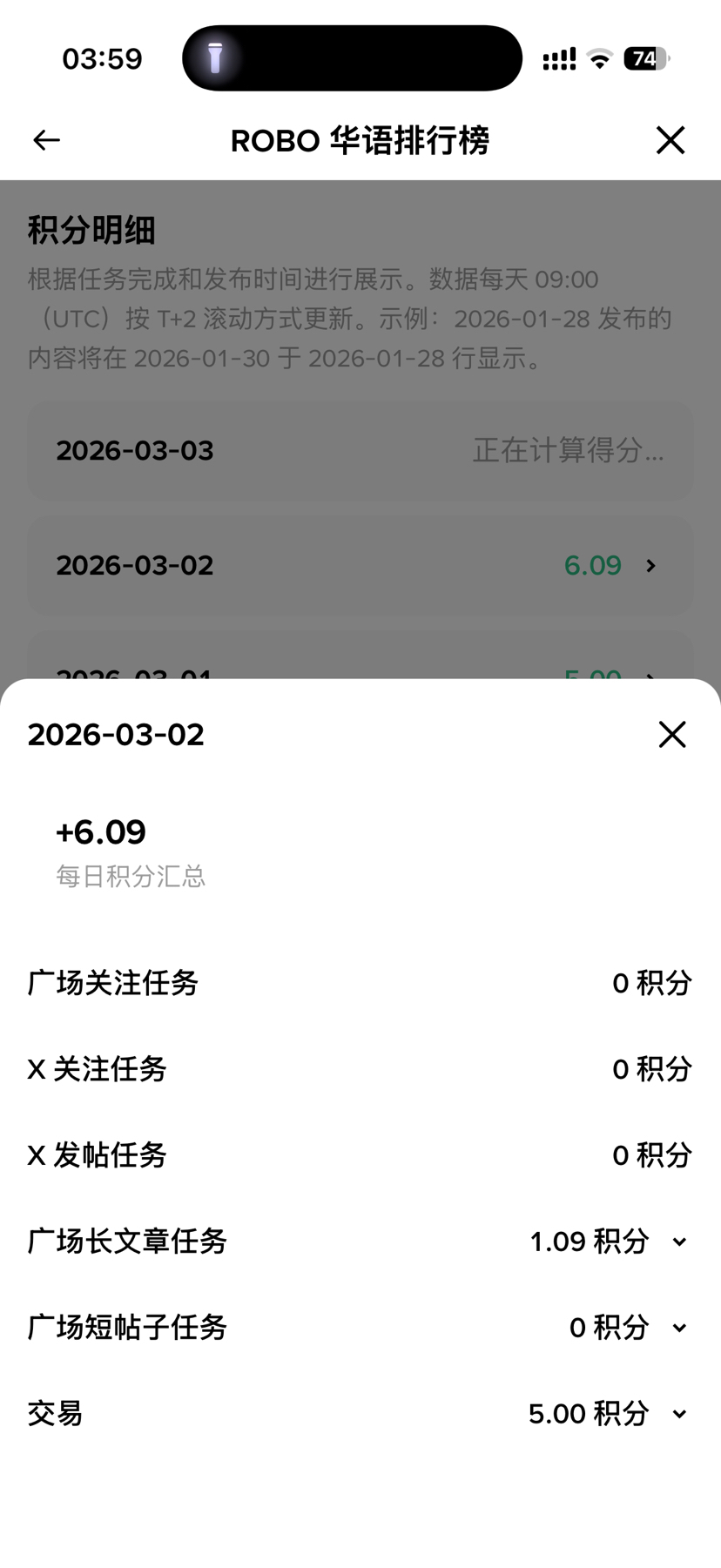Expand the 交易 5.00 积分 row
Screen dimensions: 721x1568
[x=679, y=1414]
